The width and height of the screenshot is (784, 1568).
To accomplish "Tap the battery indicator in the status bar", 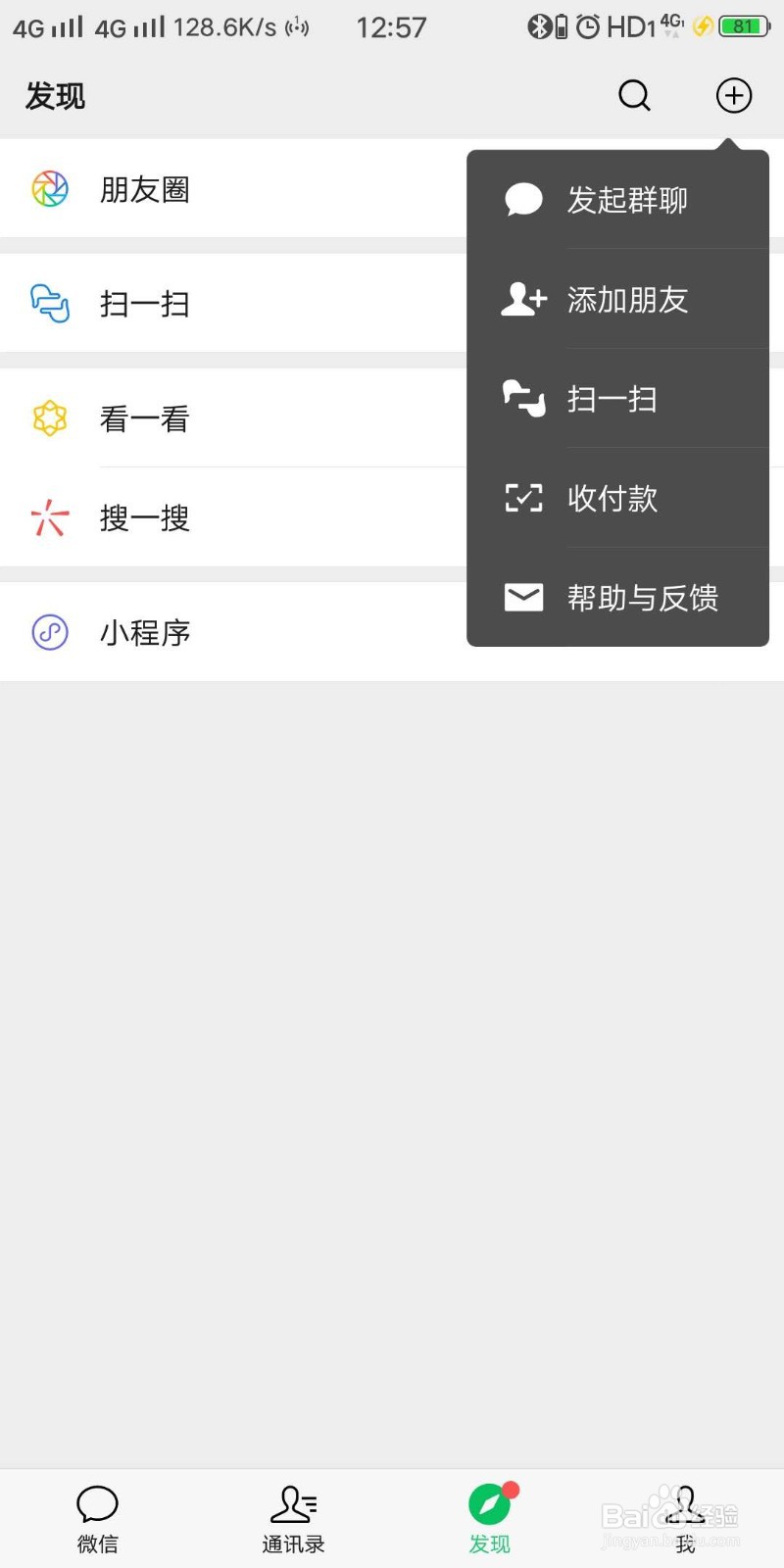I will point(742,26).
